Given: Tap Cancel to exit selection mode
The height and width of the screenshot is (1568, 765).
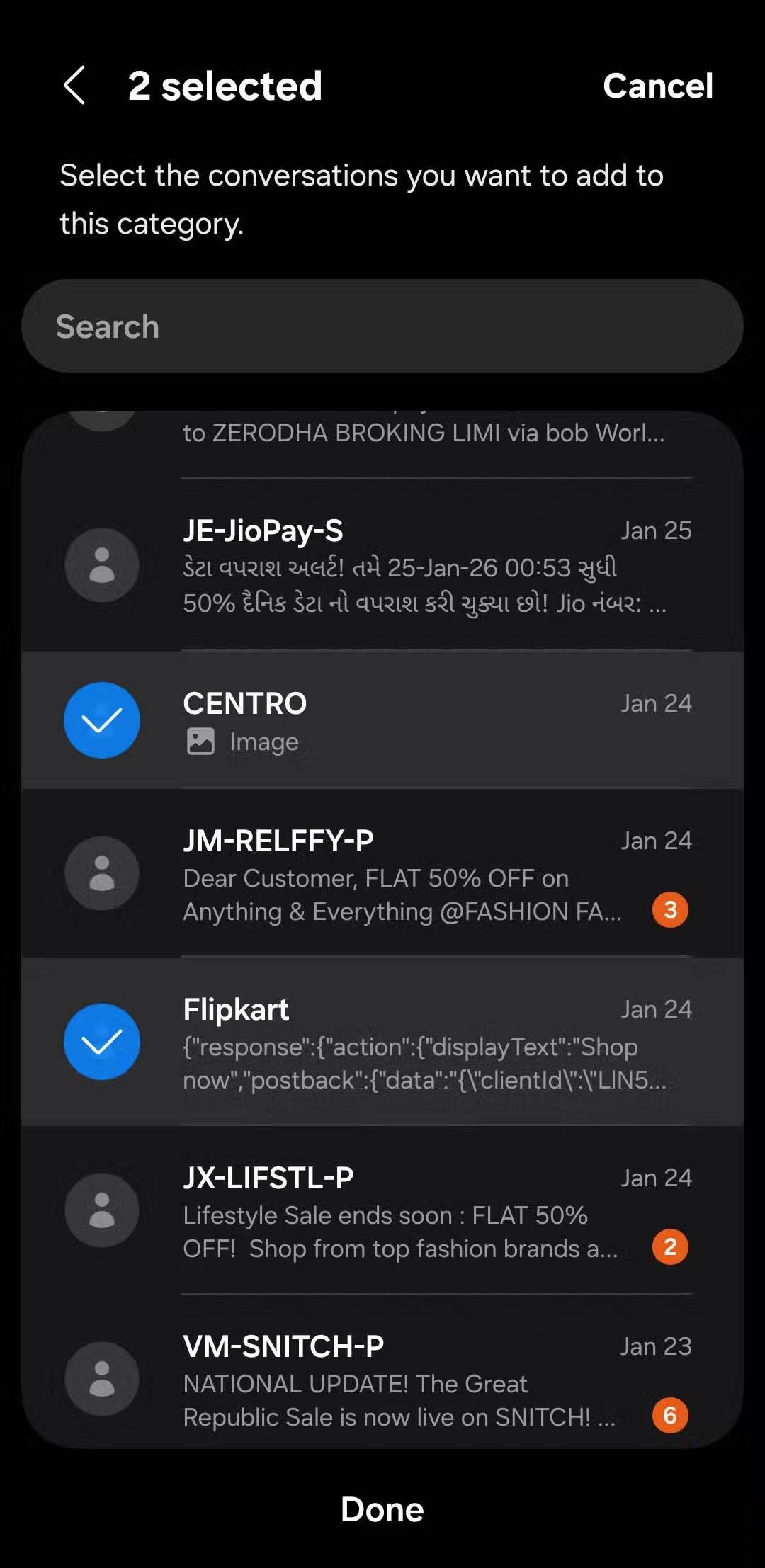Looking at the screenshot, I should pyautogui.click(x=658, y=86).
